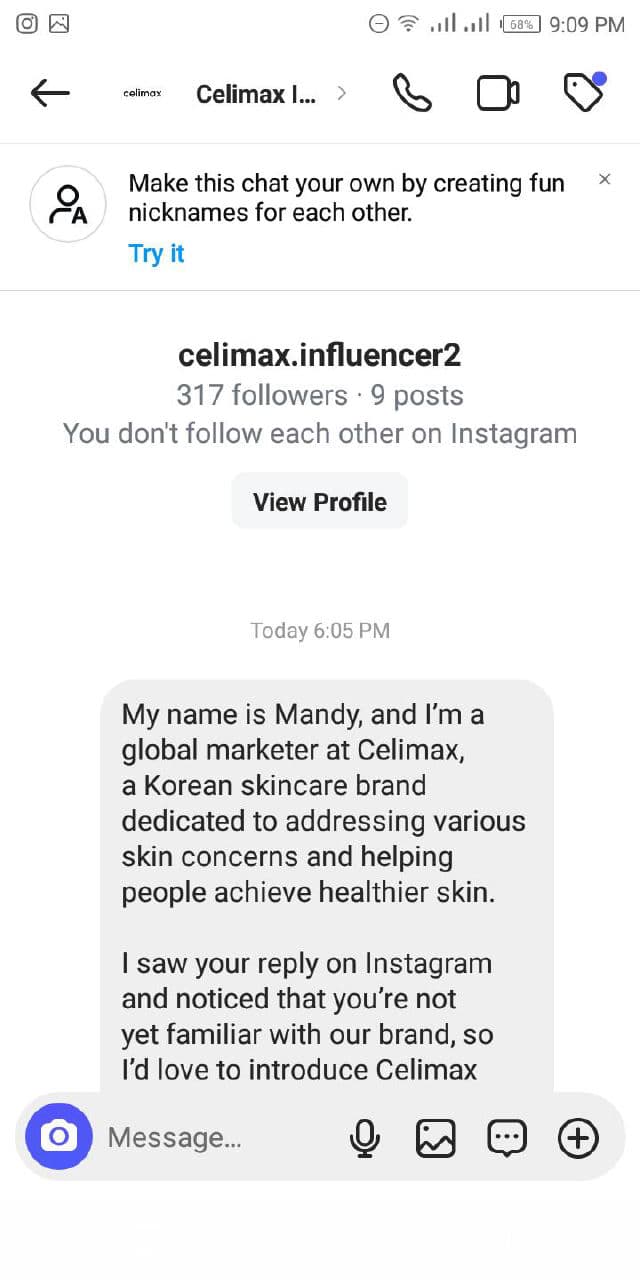This screenshot has height=1280, width=640.
Task: Attach a photo from the gallery
Action: (x=436, y=1137)
